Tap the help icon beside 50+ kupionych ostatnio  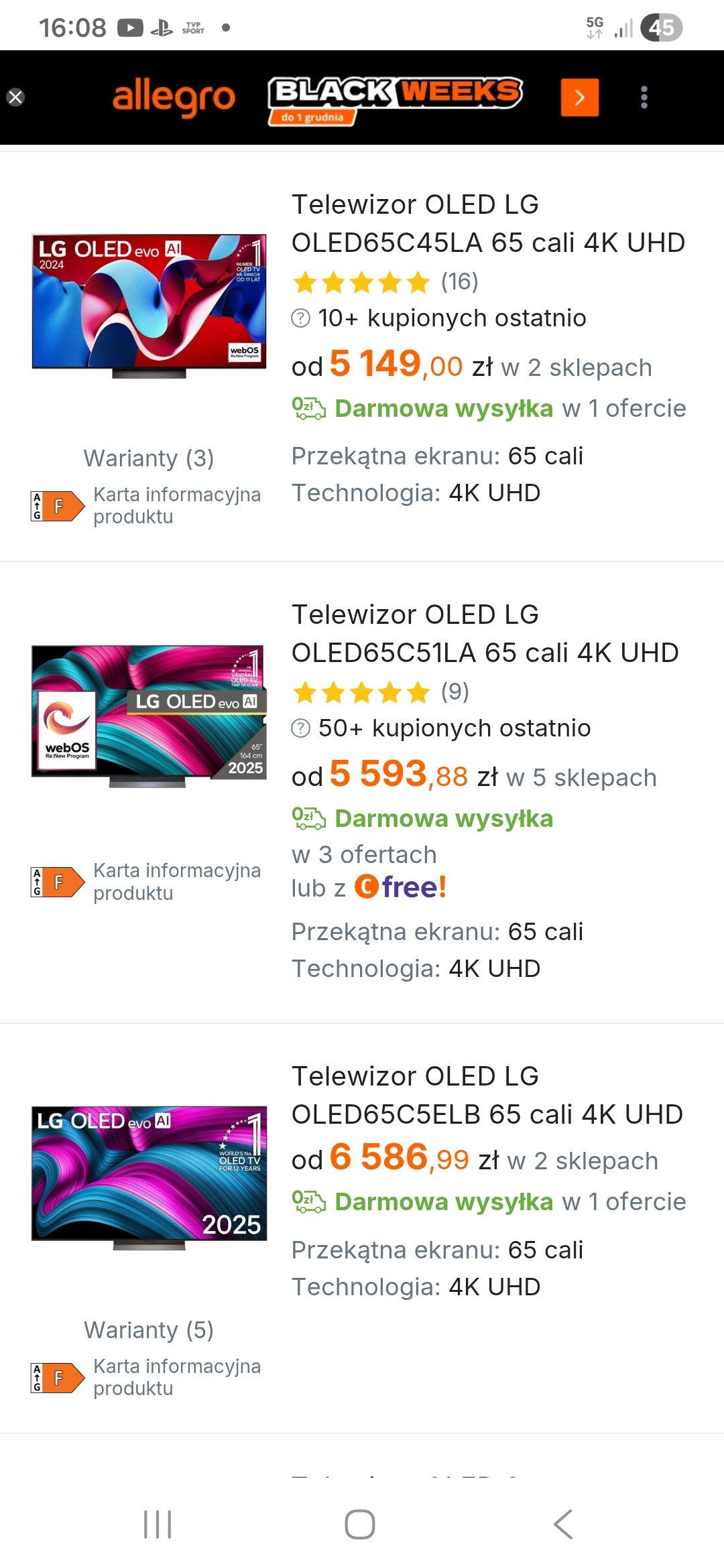[301, 728]
